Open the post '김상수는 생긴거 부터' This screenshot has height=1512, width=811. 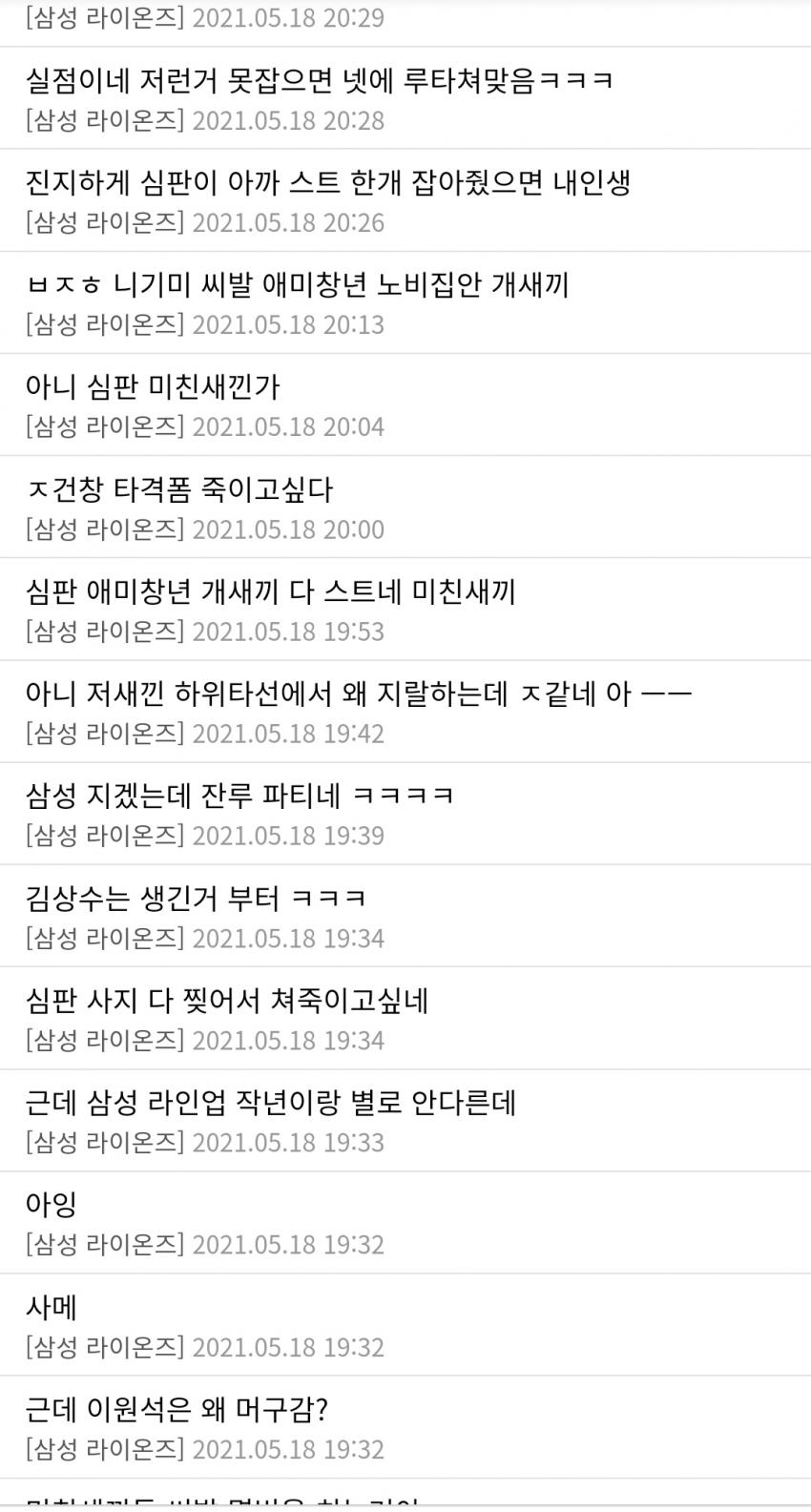[196, 898]
